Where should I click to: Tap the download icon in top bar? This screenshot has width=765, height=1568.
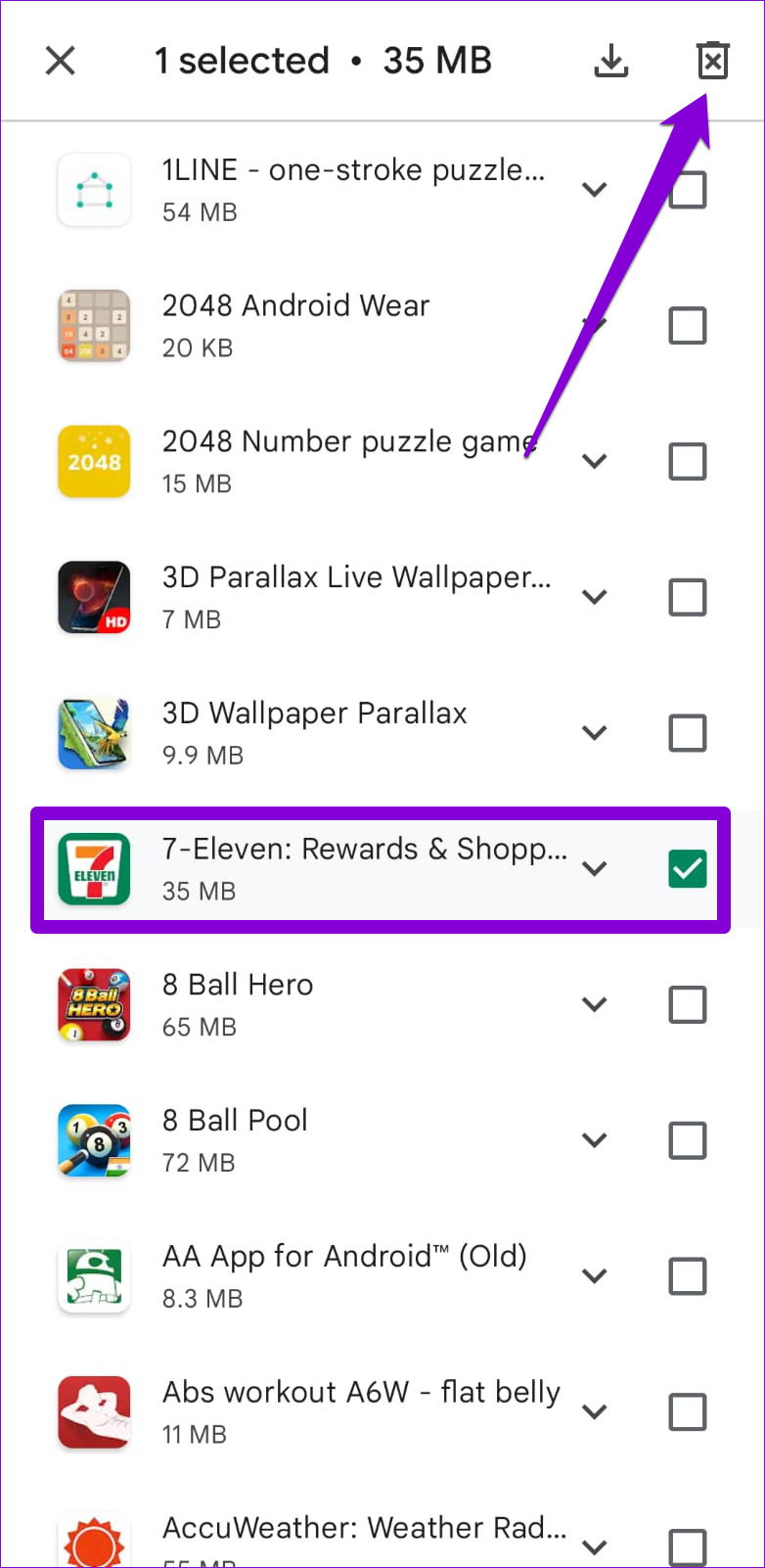click(x=611, y=61)
